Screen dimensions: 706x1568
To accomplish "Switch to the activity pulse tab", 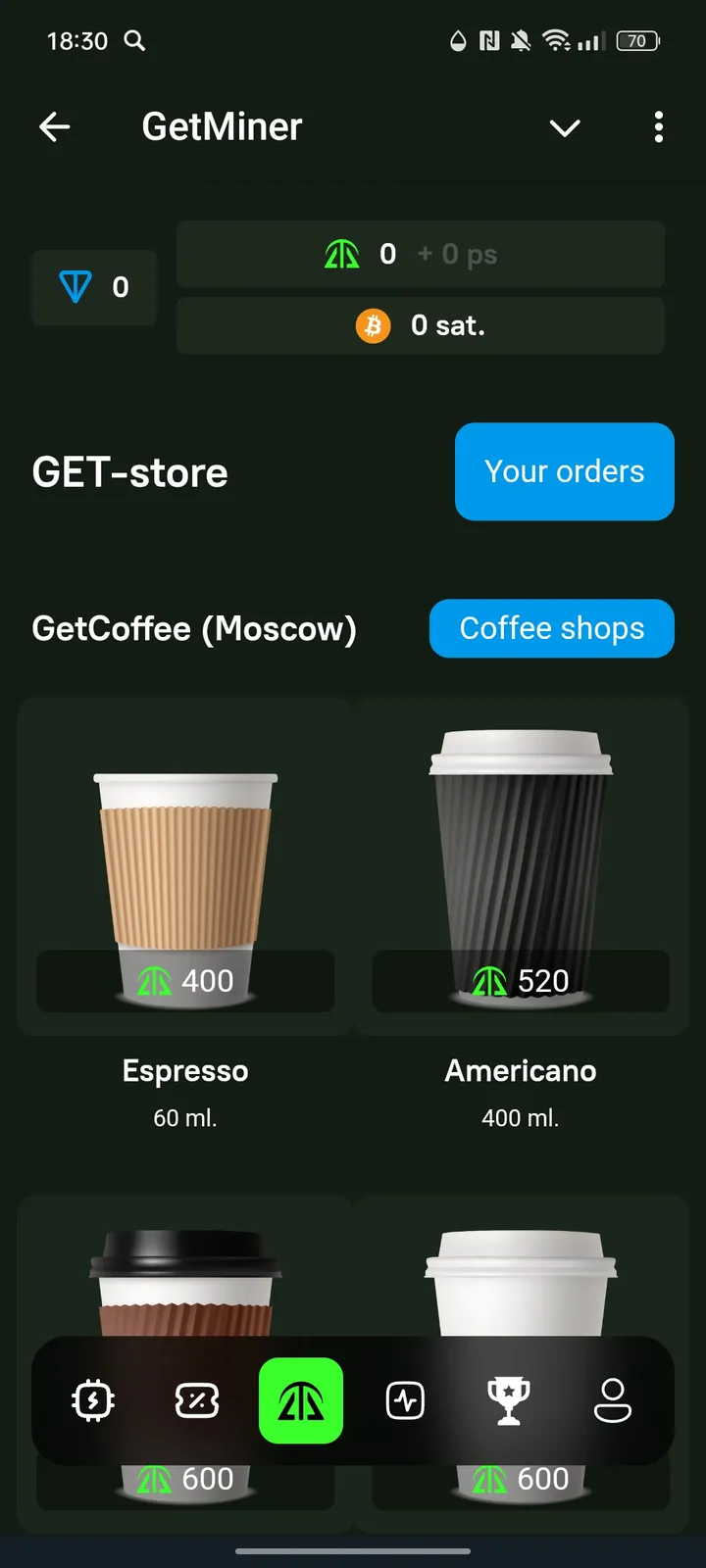I will click(x=405, y=1400).
